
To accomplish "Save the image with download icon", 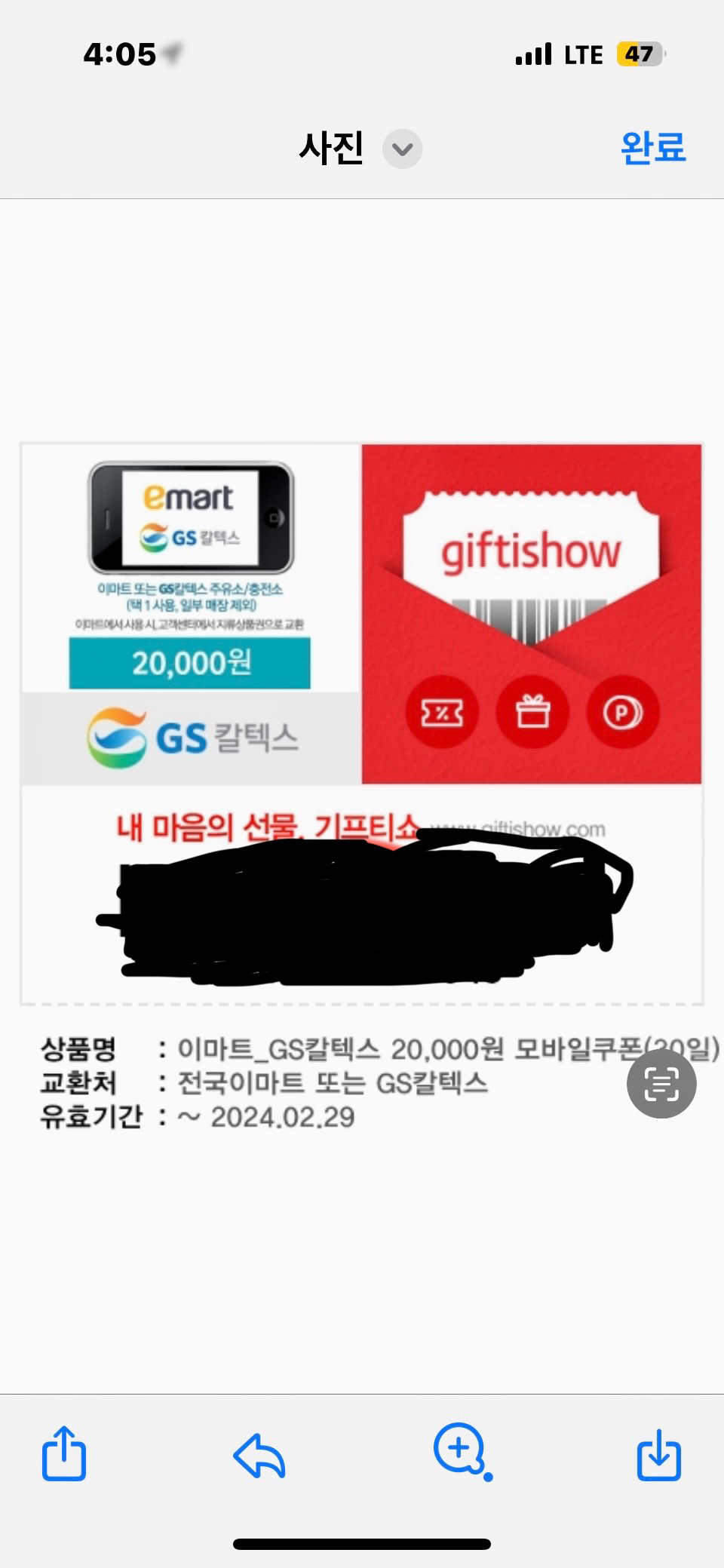I will [658, 1454].
